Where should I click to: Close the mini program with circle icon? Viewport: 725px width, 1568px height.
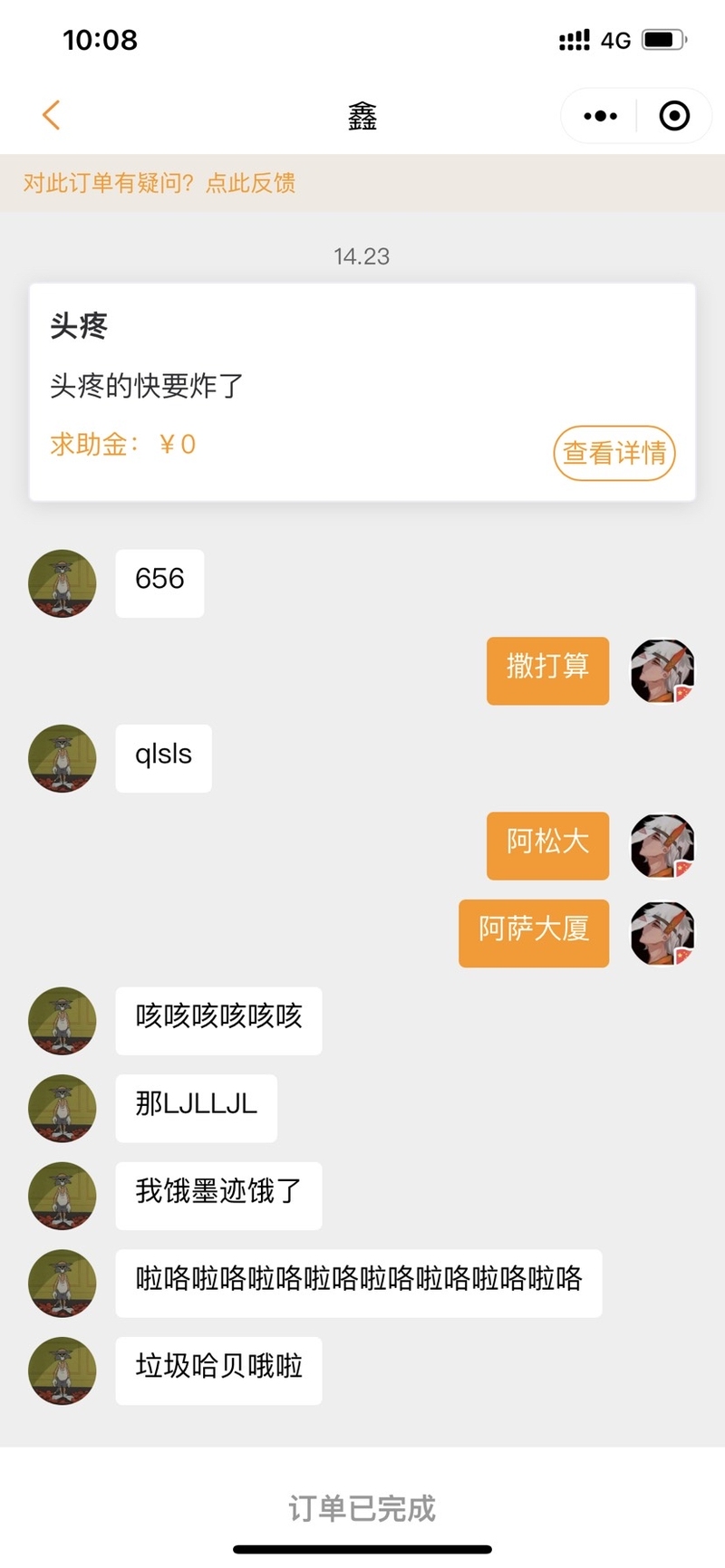pos(674,116)
